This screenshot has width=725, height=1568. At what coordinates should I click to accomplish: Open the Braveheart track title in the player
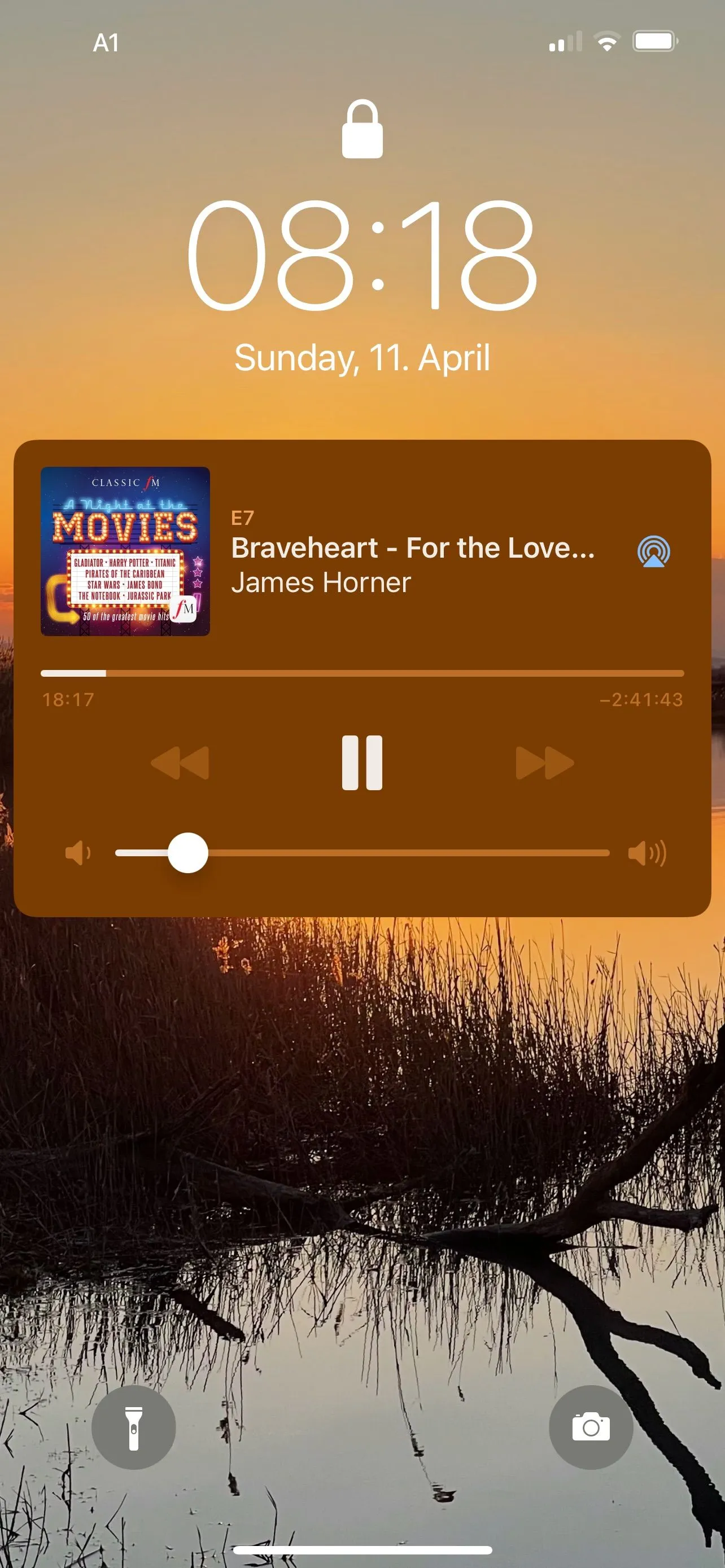413,548
